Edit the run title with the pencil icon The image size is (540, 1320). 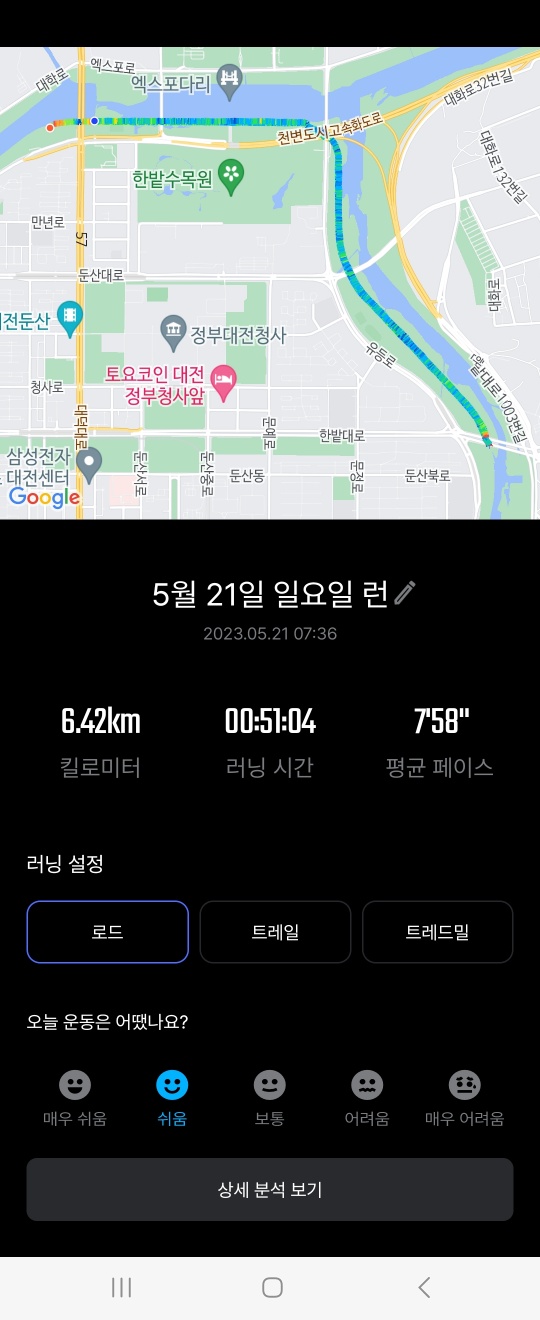pos(404,593)
